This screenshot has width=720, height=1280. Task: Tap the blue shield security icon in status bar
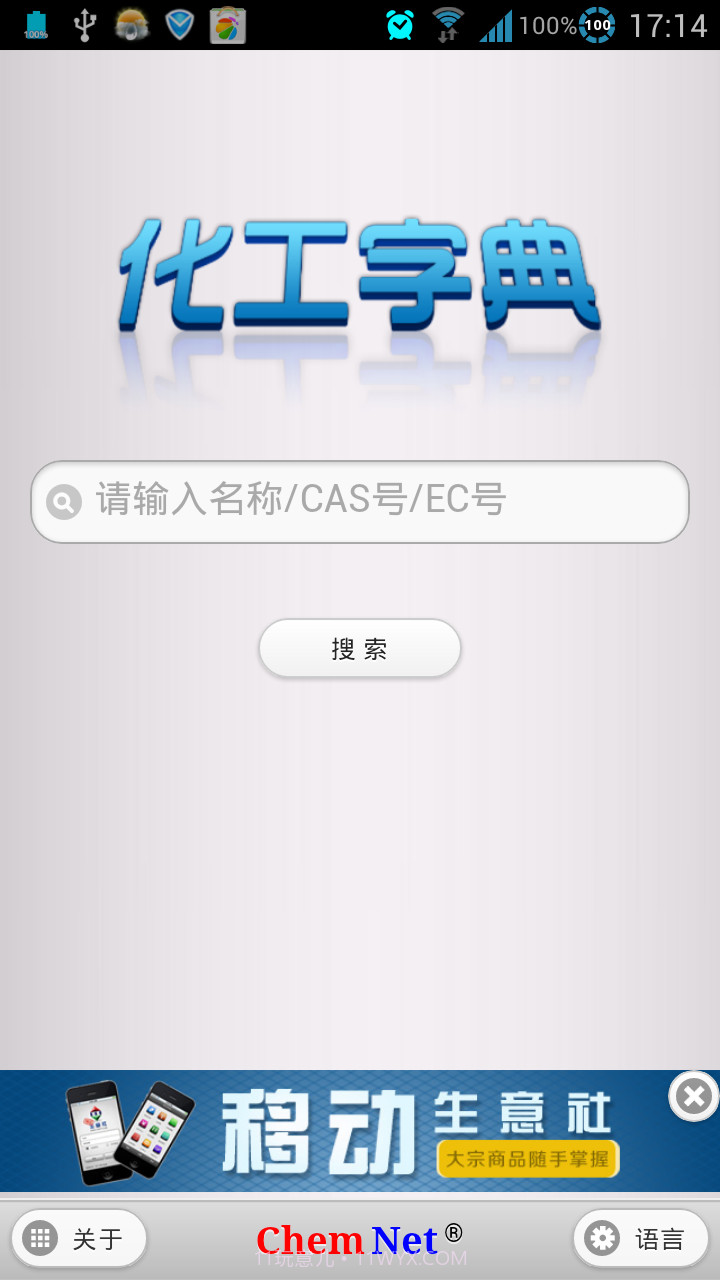point(180,24)
